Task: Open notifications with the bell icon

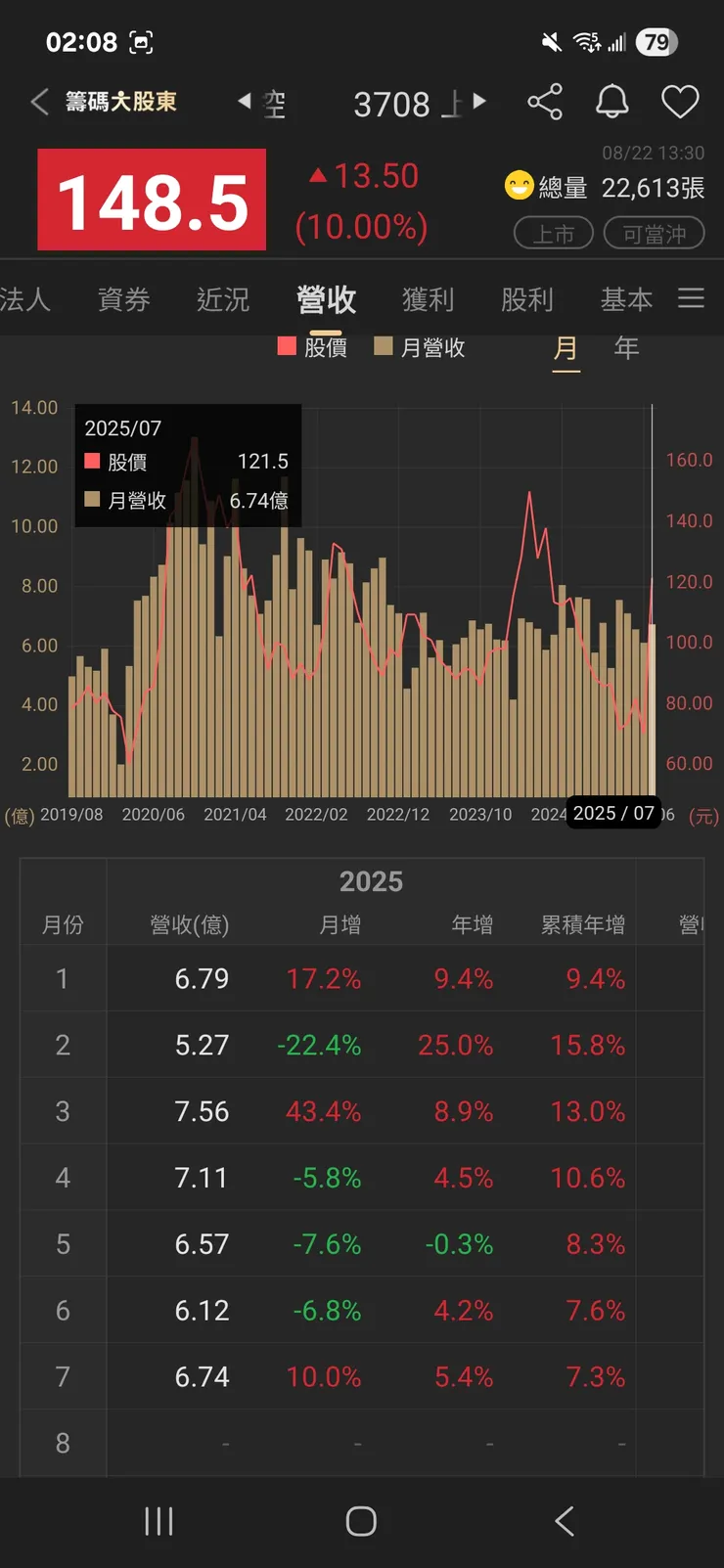Action: [612, 102]
